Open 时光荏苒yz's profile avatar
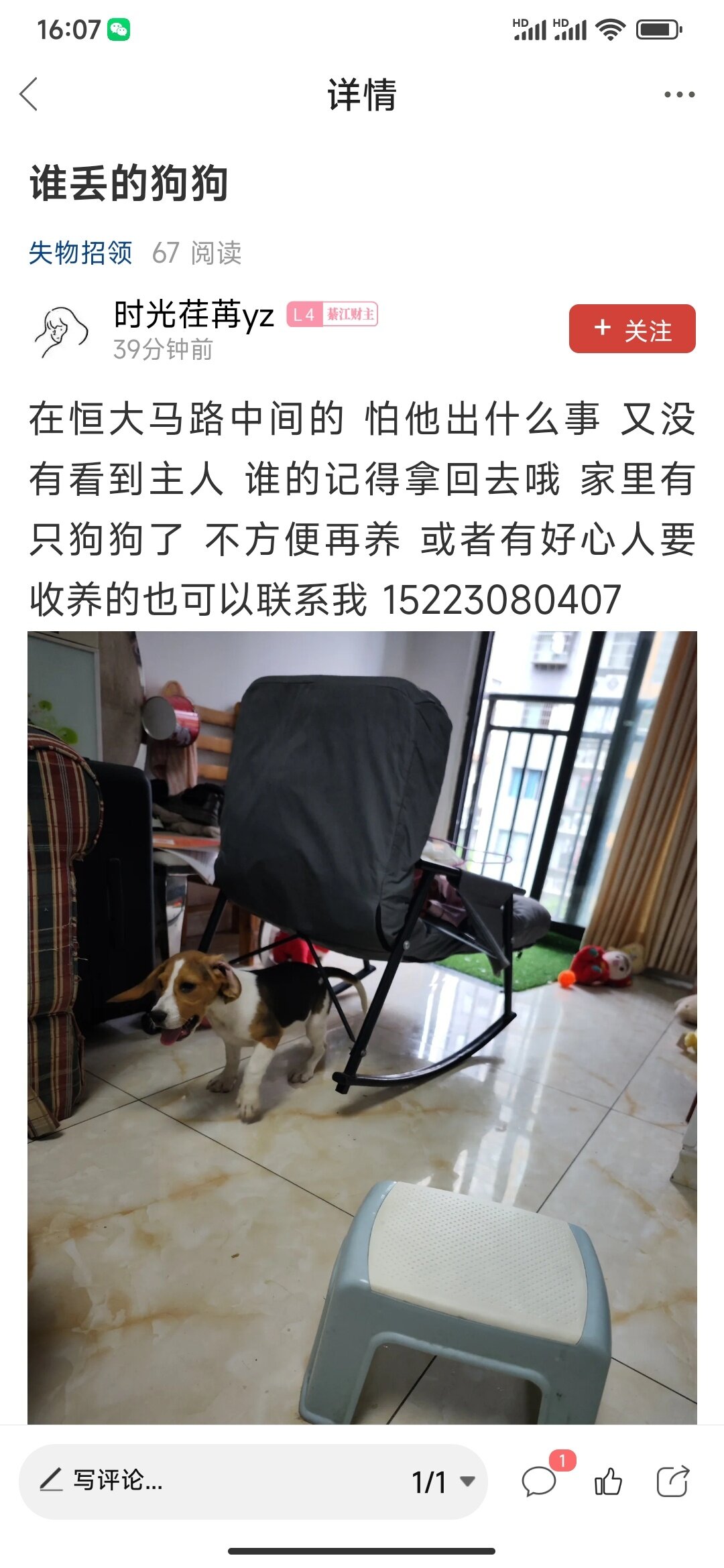The width and height of the screenshot is (724, 1568). pyautogui.click(x=62, y=331)
